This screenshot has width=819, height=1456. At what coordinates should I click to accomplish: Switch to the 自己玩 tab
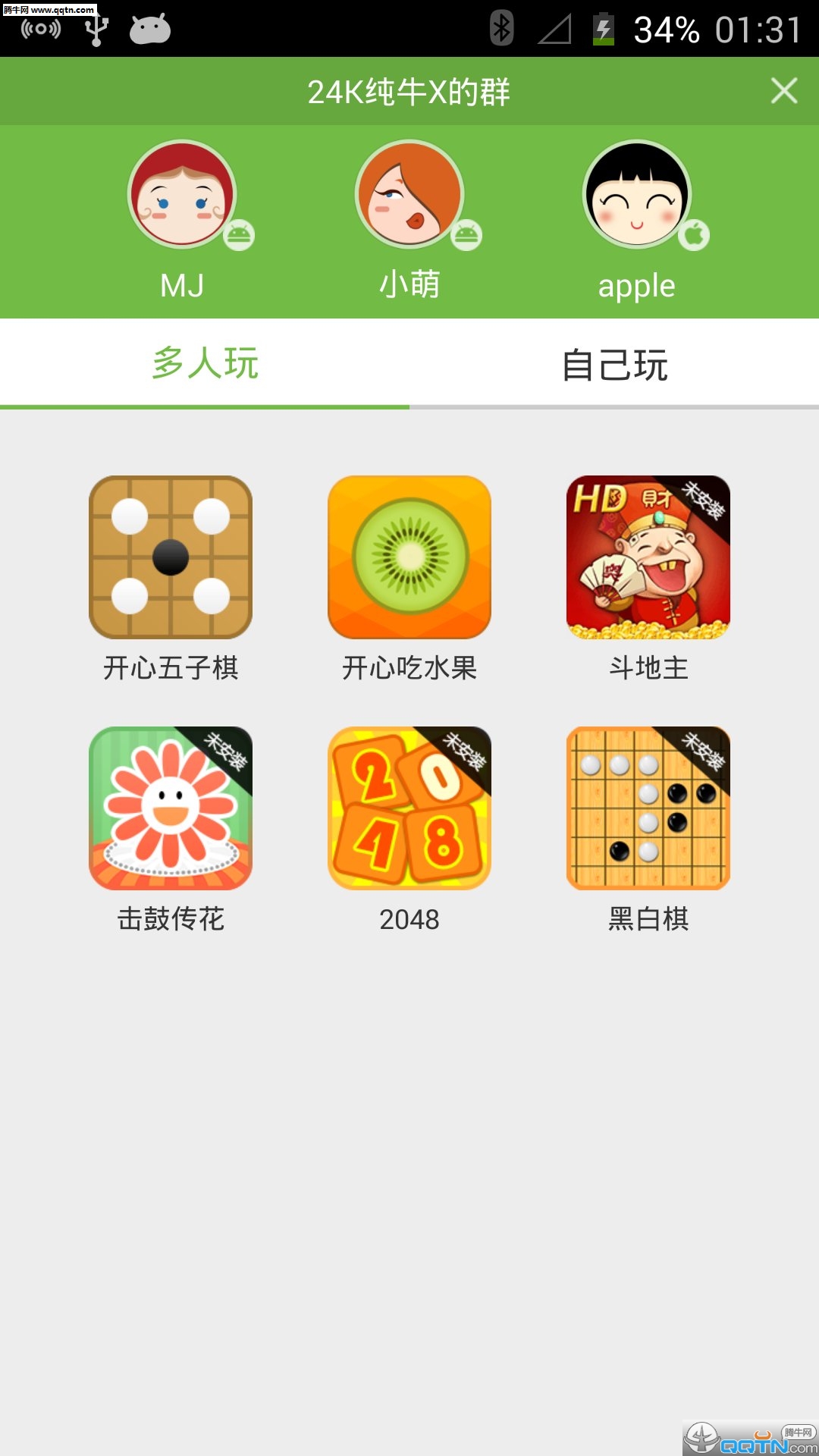click(x=614, y=365)
